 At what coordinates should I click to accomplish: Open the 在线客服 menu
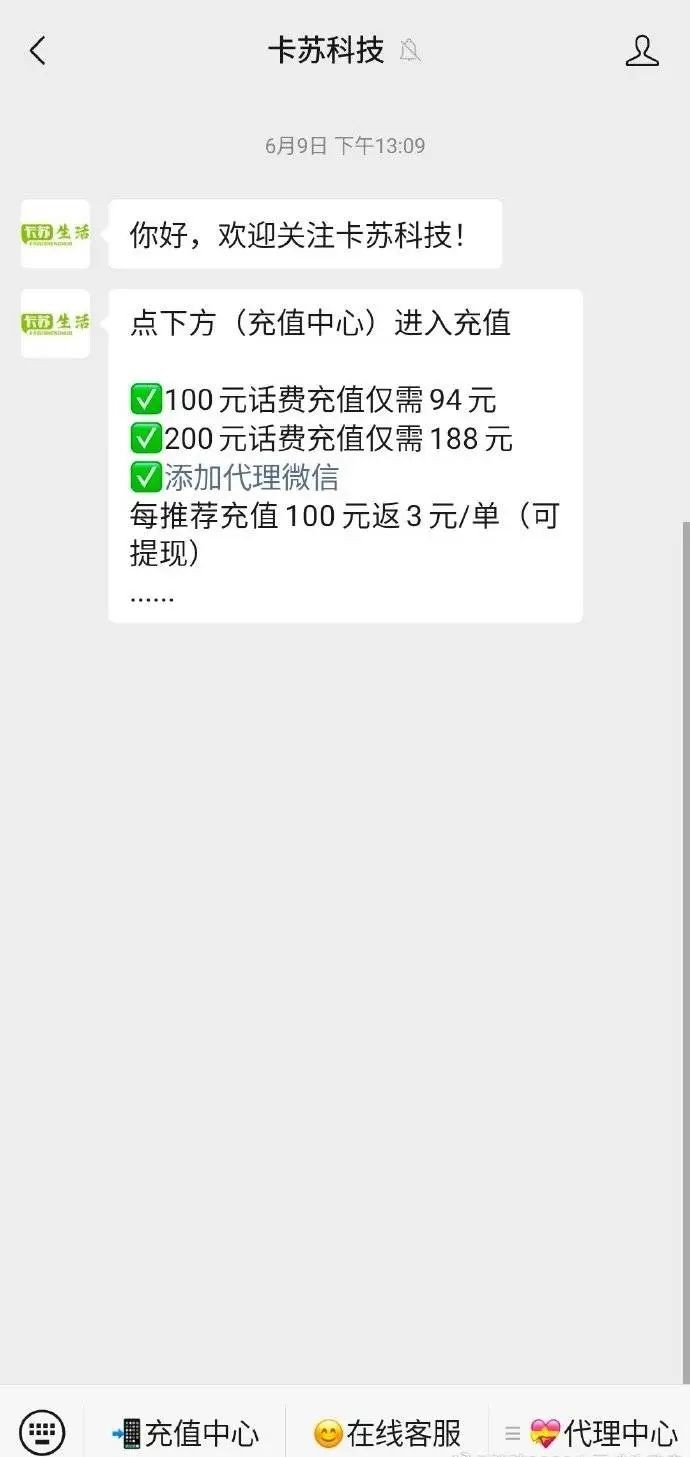click(x=387, y=1433)
